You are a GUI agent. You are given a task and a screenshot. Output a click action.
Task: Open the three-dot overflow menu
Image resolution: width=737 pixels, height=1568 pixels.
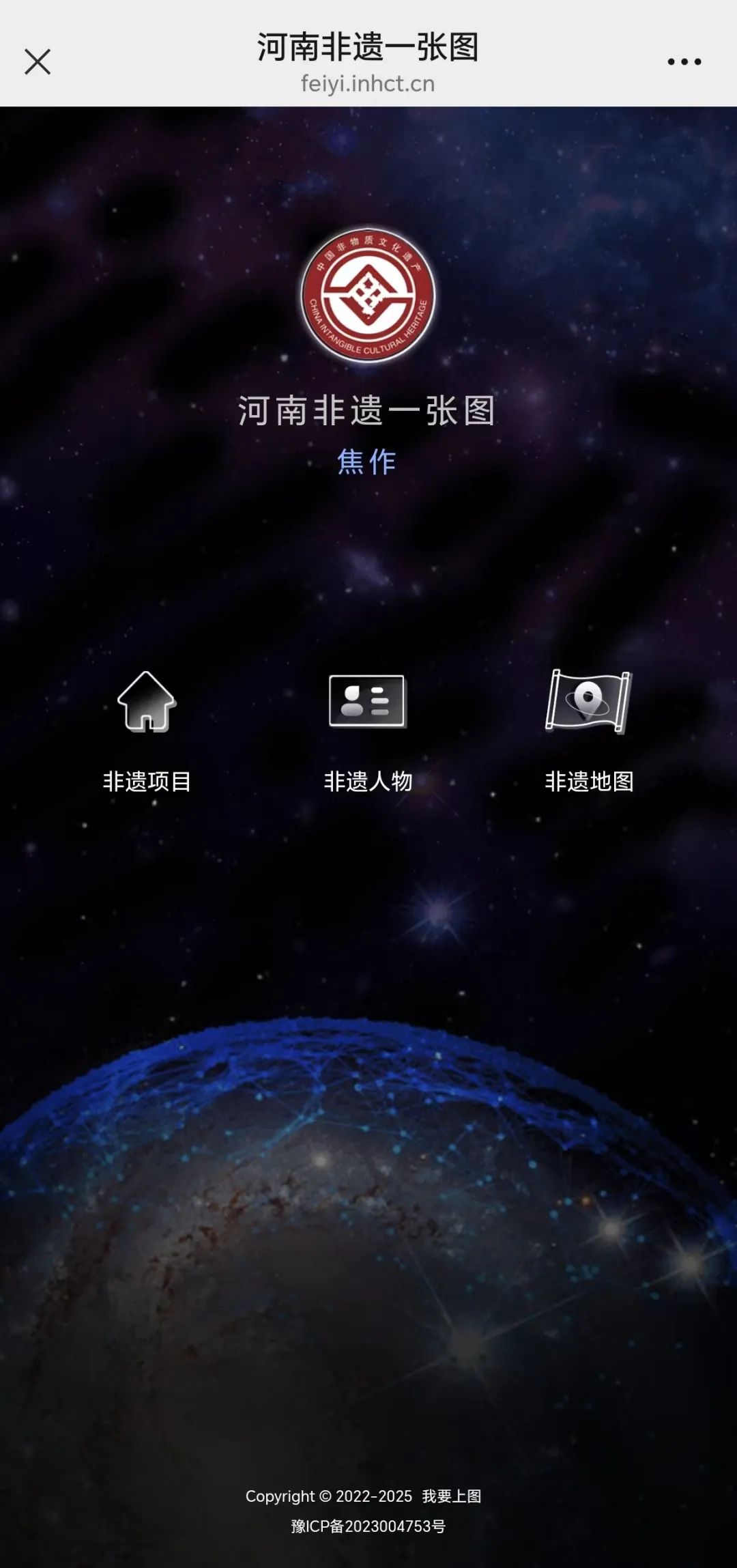684,61
